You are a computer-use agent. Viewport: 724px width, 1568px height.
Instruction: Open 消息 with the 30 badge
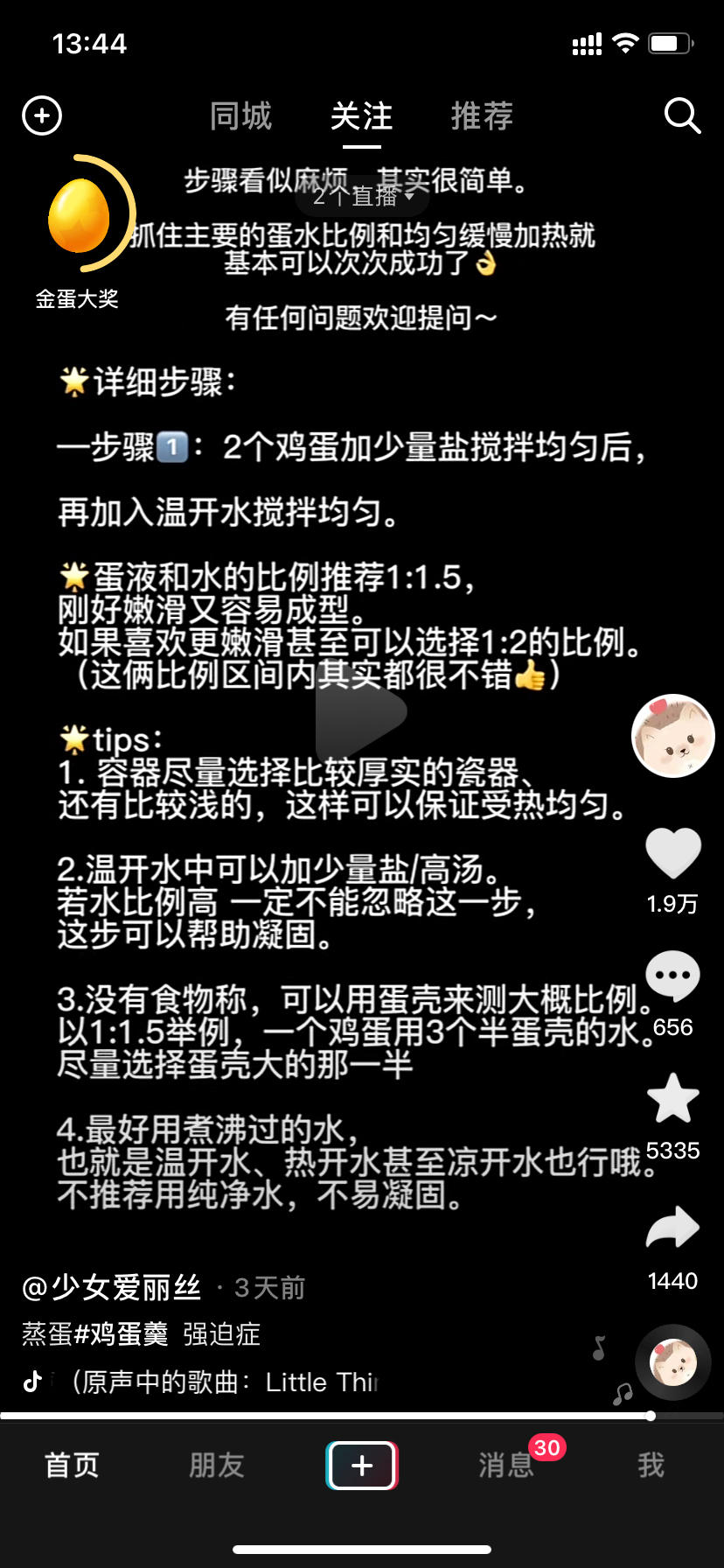tap(505, 1465)
